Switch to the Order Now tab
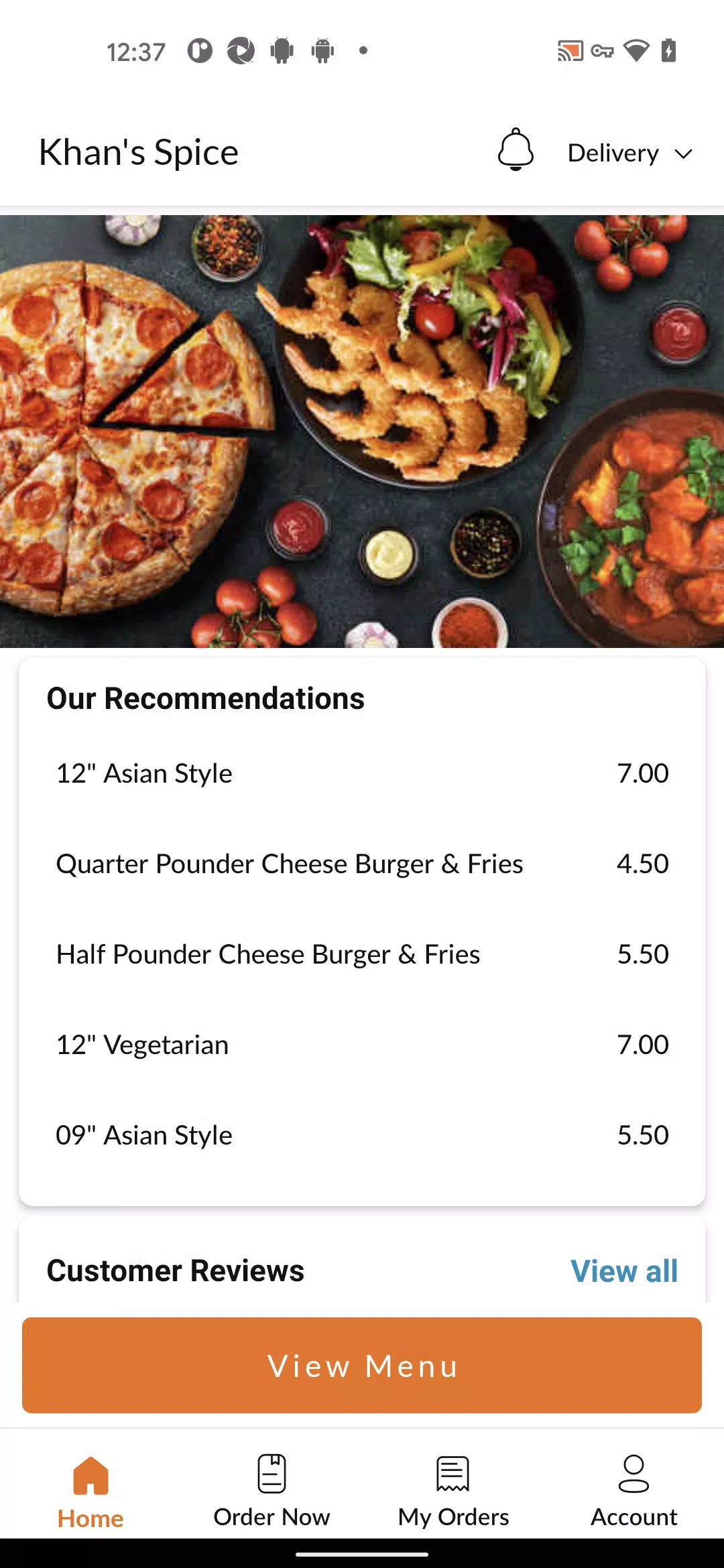Screen dimensions: 724x1568 [x=271, y=1489]
